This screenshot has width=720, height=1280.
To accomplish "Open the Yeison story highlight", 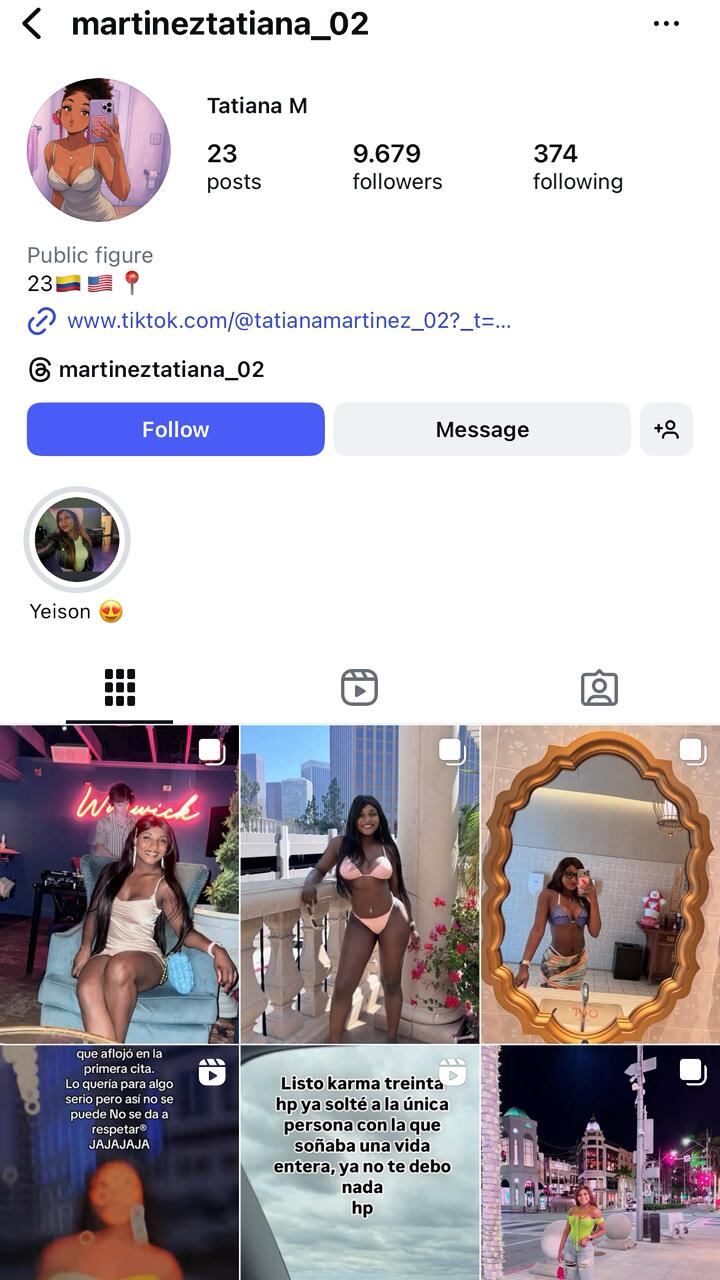I will pos(77,539).
